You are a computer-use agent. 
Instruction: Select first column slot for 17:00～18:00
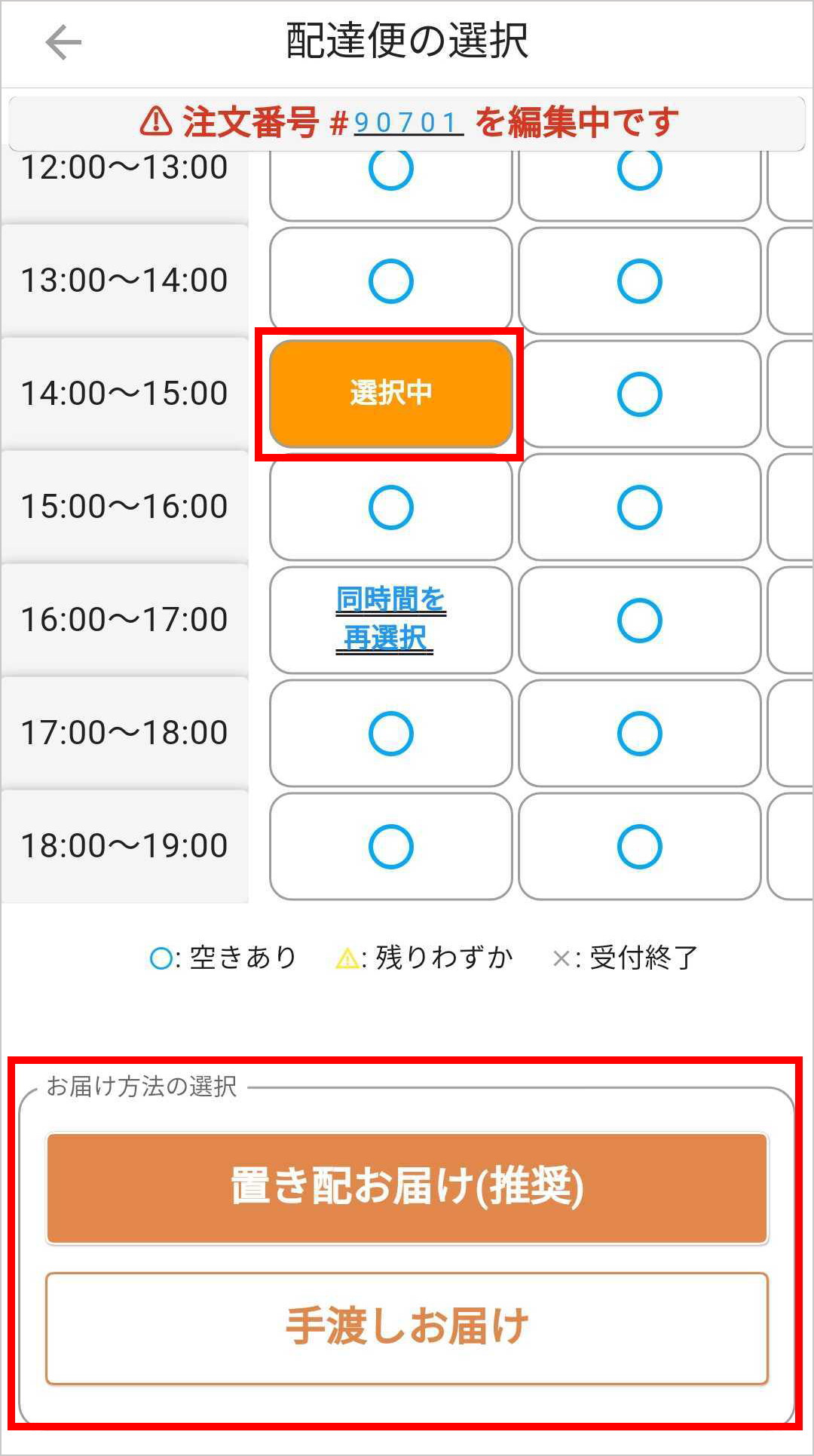(x=390, y=733)
